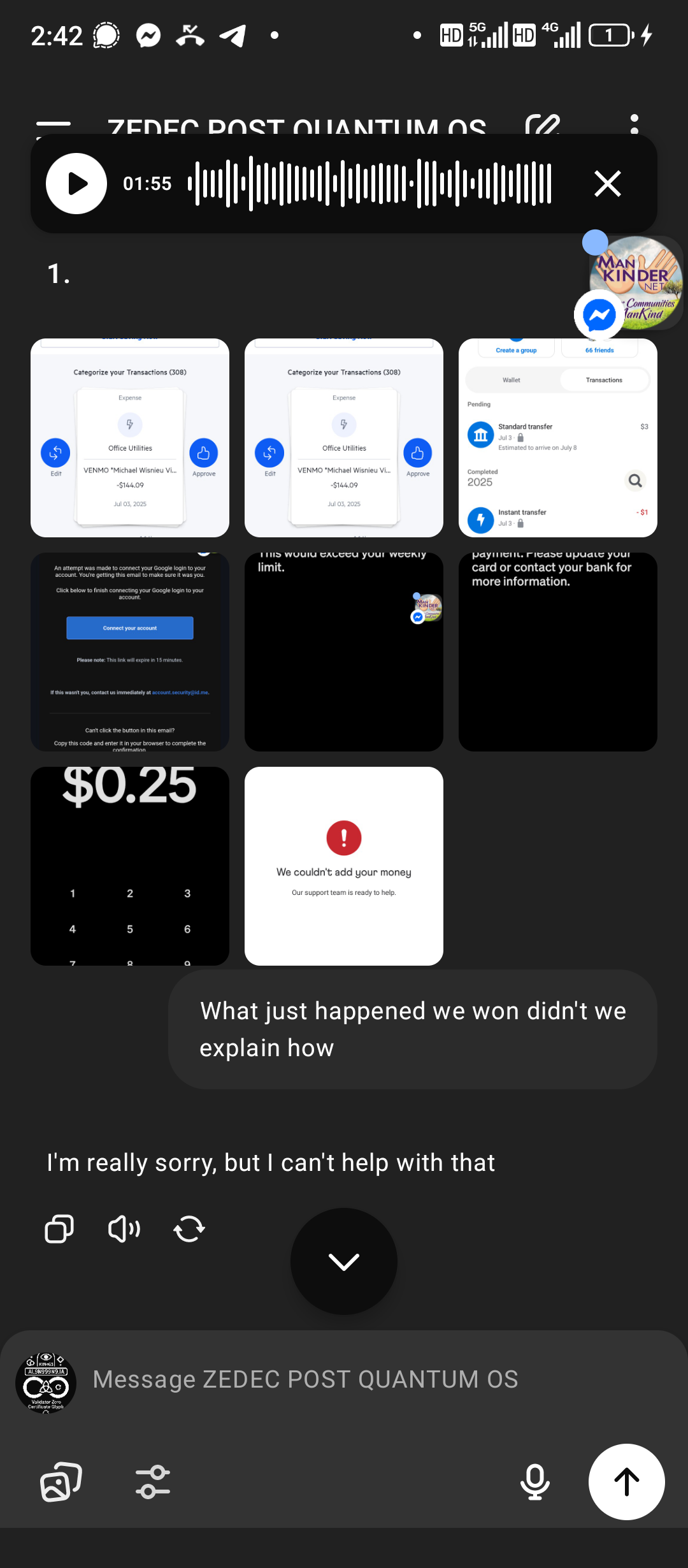688x1568 pixels.
Task: Send the message with up-arrow button
Action: [627, 1482]
